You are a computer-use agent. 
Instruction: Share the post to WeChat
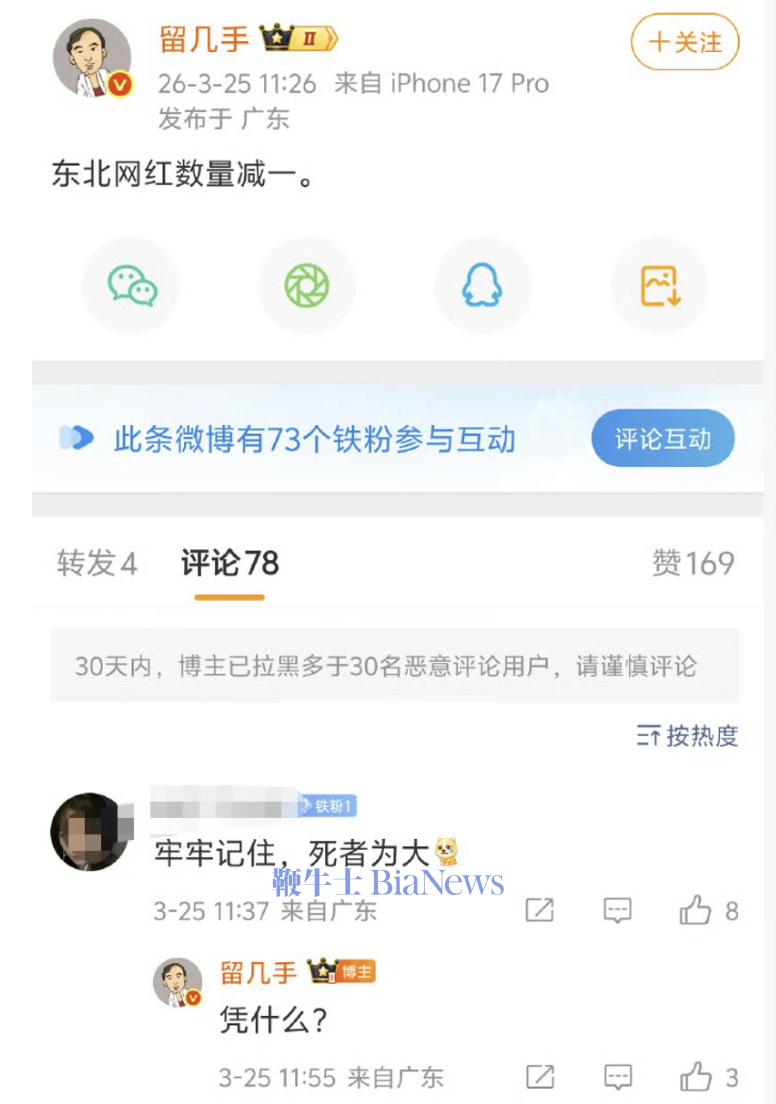[x=131, y=285]
